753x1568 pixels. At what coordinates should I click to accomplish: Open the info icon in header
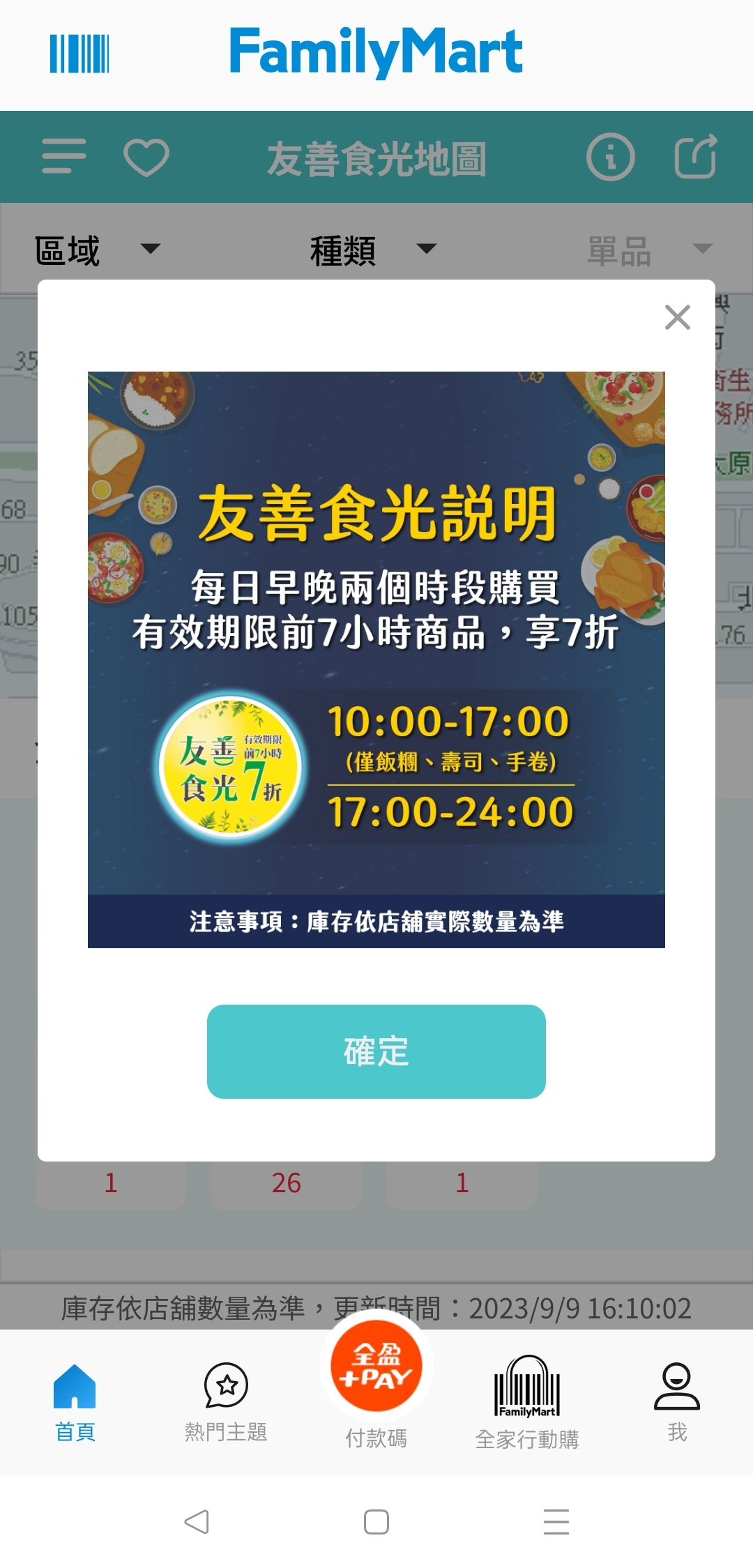pos(610,157)
